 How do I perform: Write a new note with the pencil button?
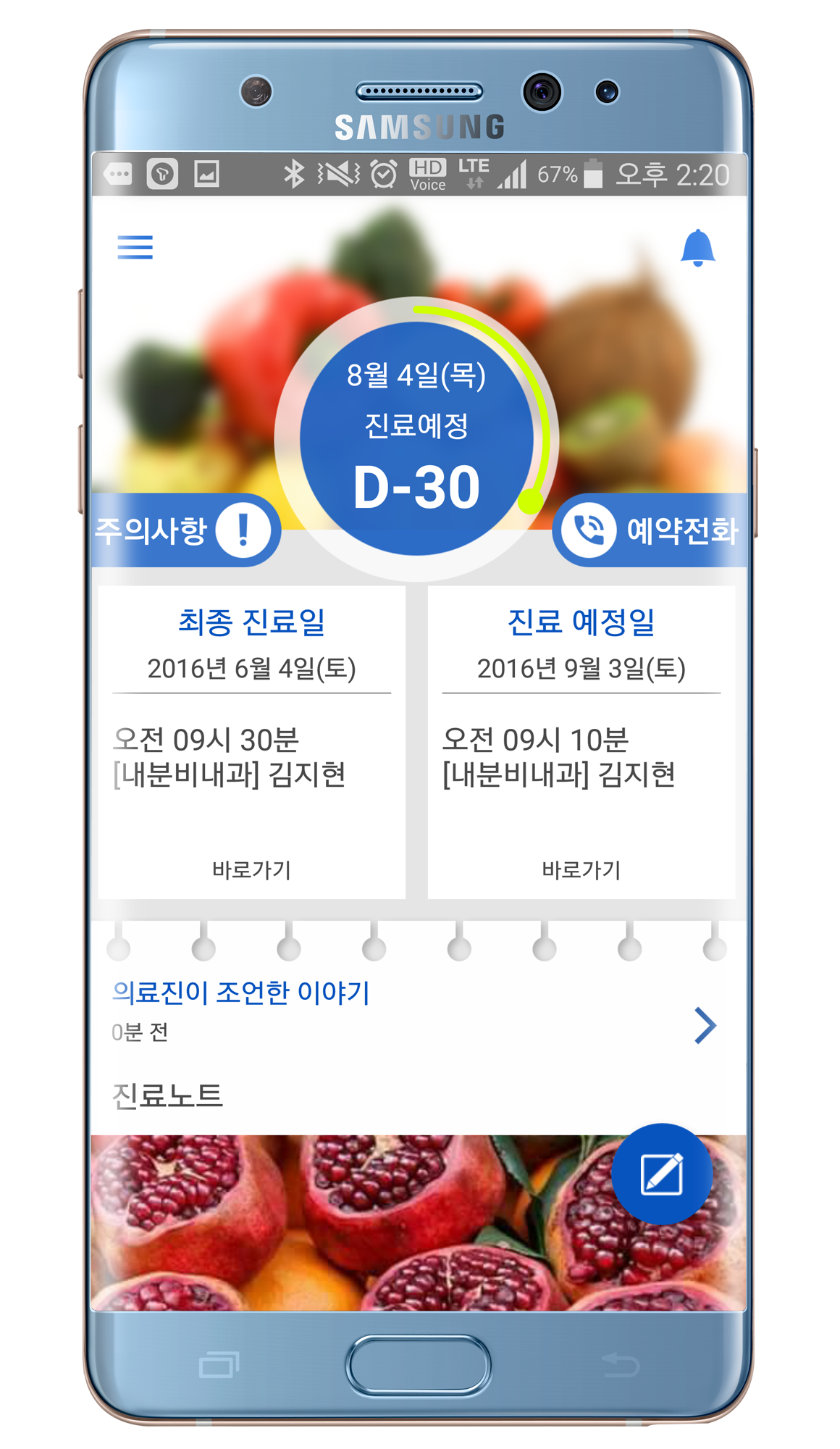(x=662, y=1174)
